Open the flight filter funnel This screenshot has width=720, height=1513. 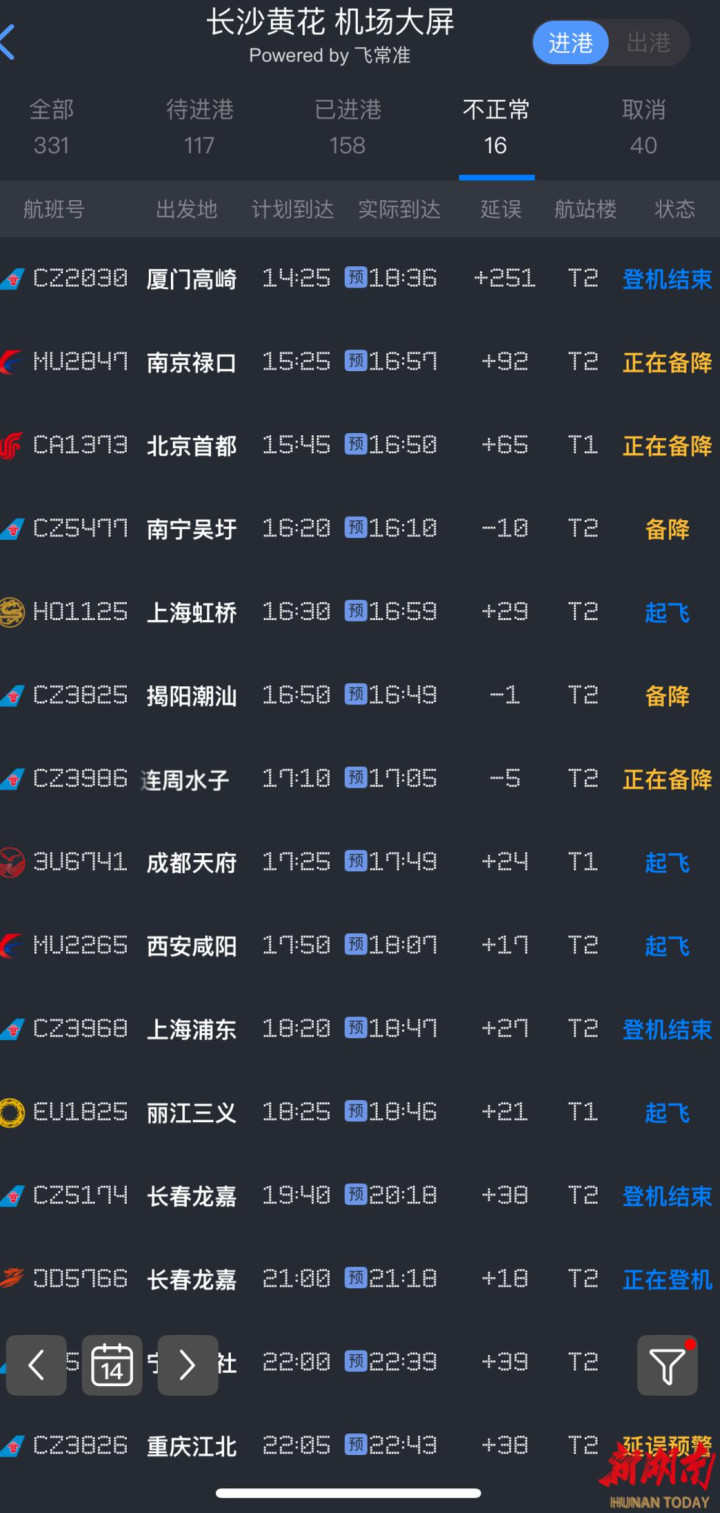tap(667, 1365)
